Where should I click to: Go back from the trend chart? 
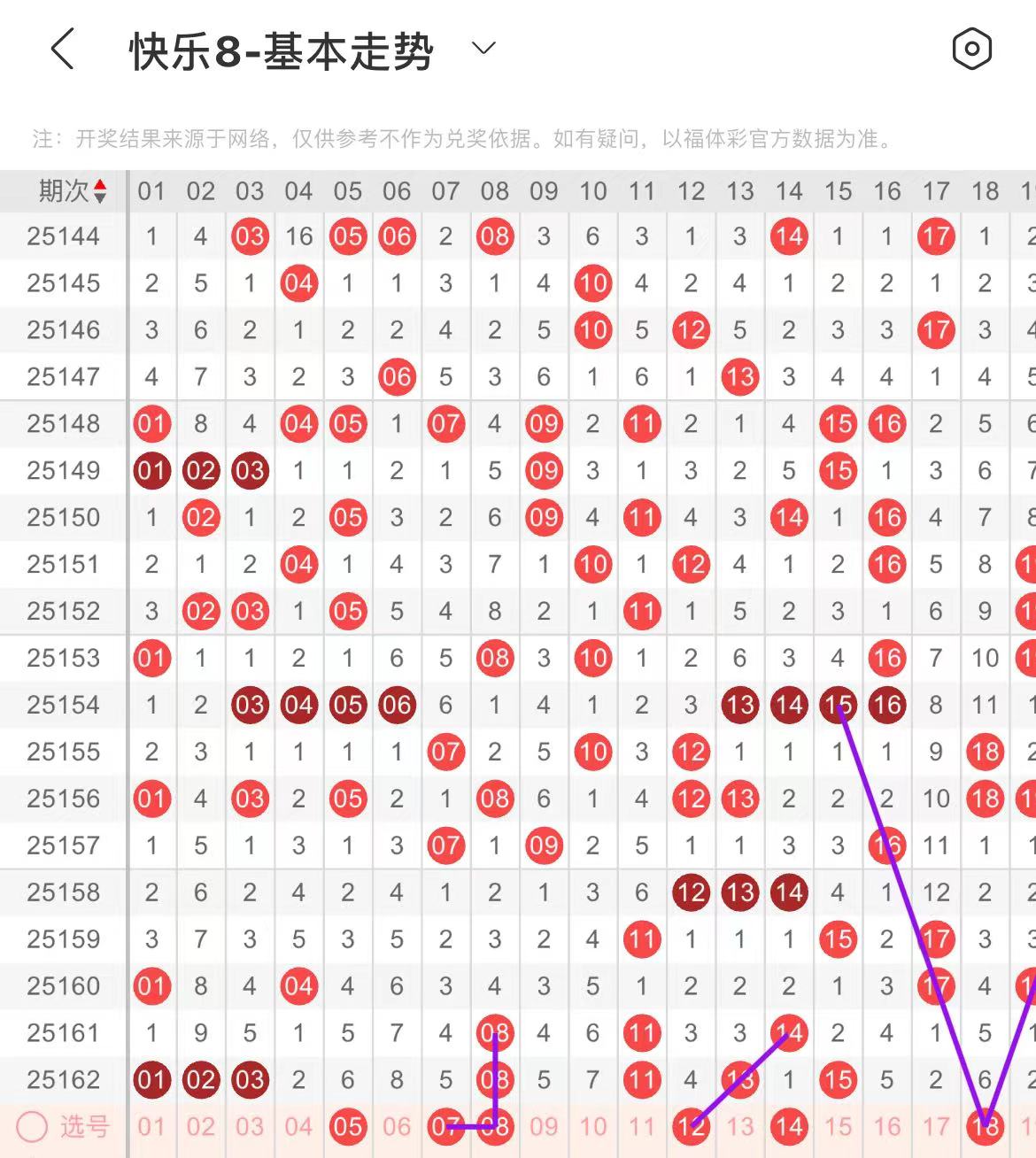pos(63,49)
